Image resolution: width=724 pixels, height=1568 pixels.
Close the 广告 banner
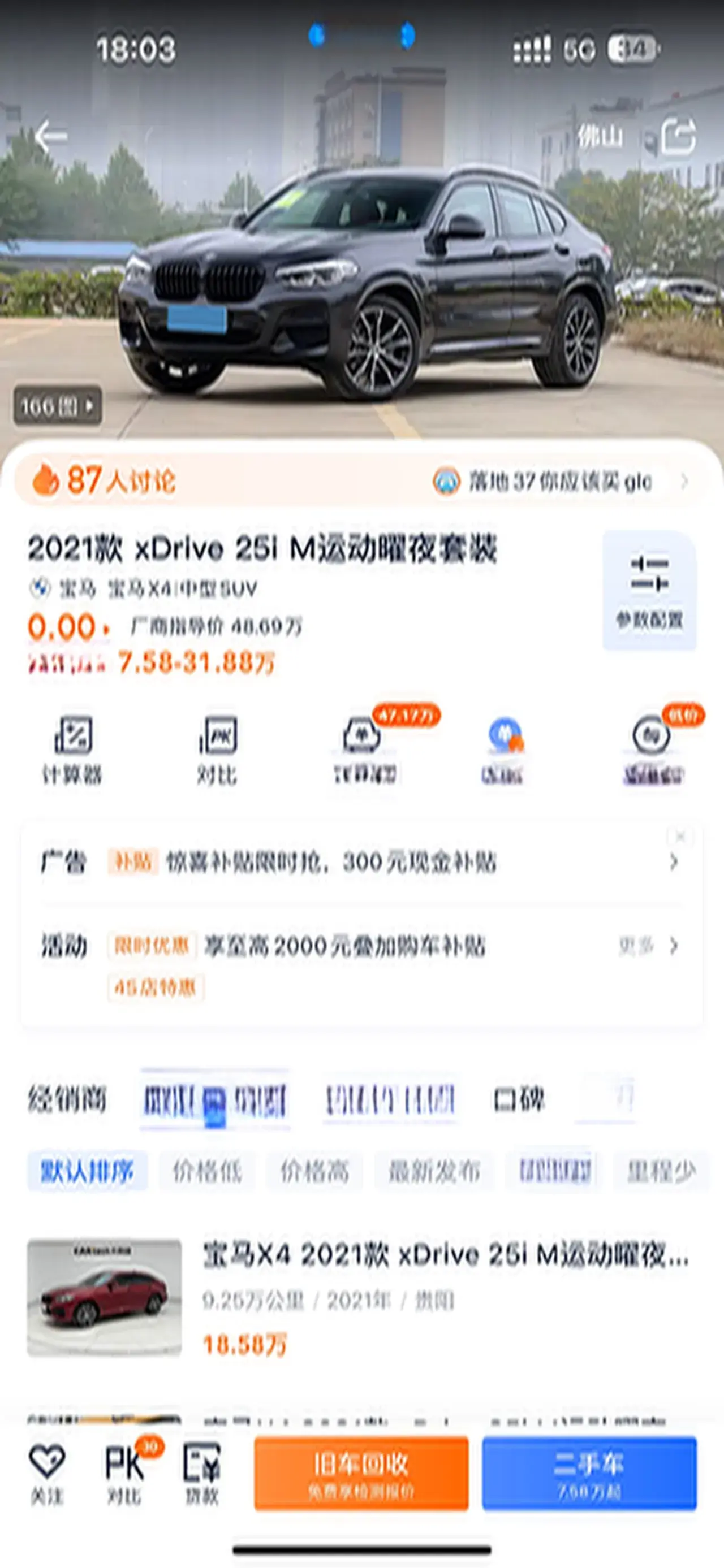(x=680, y=837)
